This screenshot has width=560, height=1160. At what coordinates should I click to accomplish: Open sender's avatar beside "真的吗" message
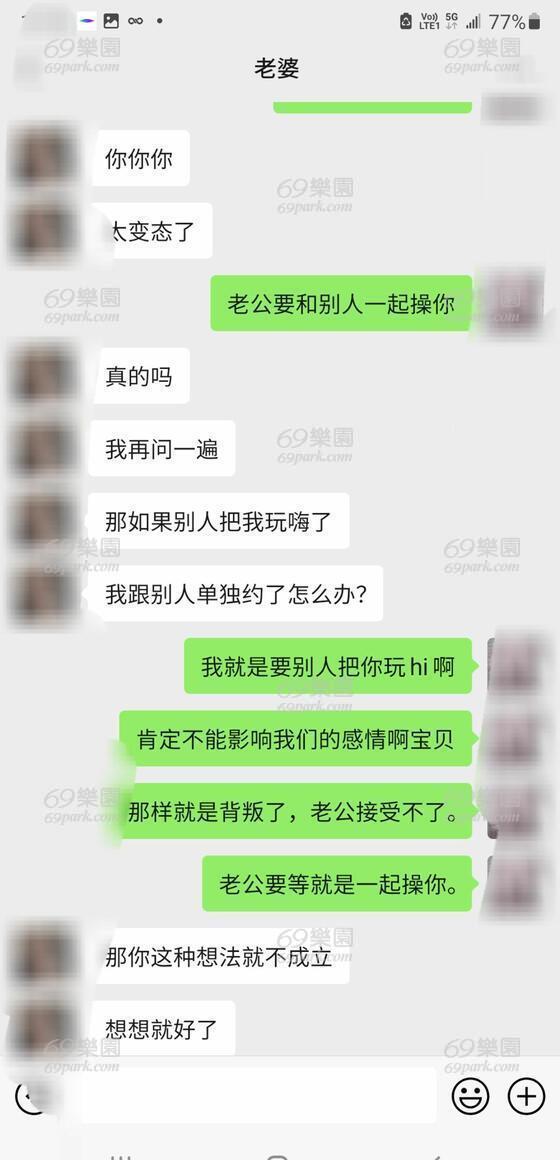pos(44,376)
